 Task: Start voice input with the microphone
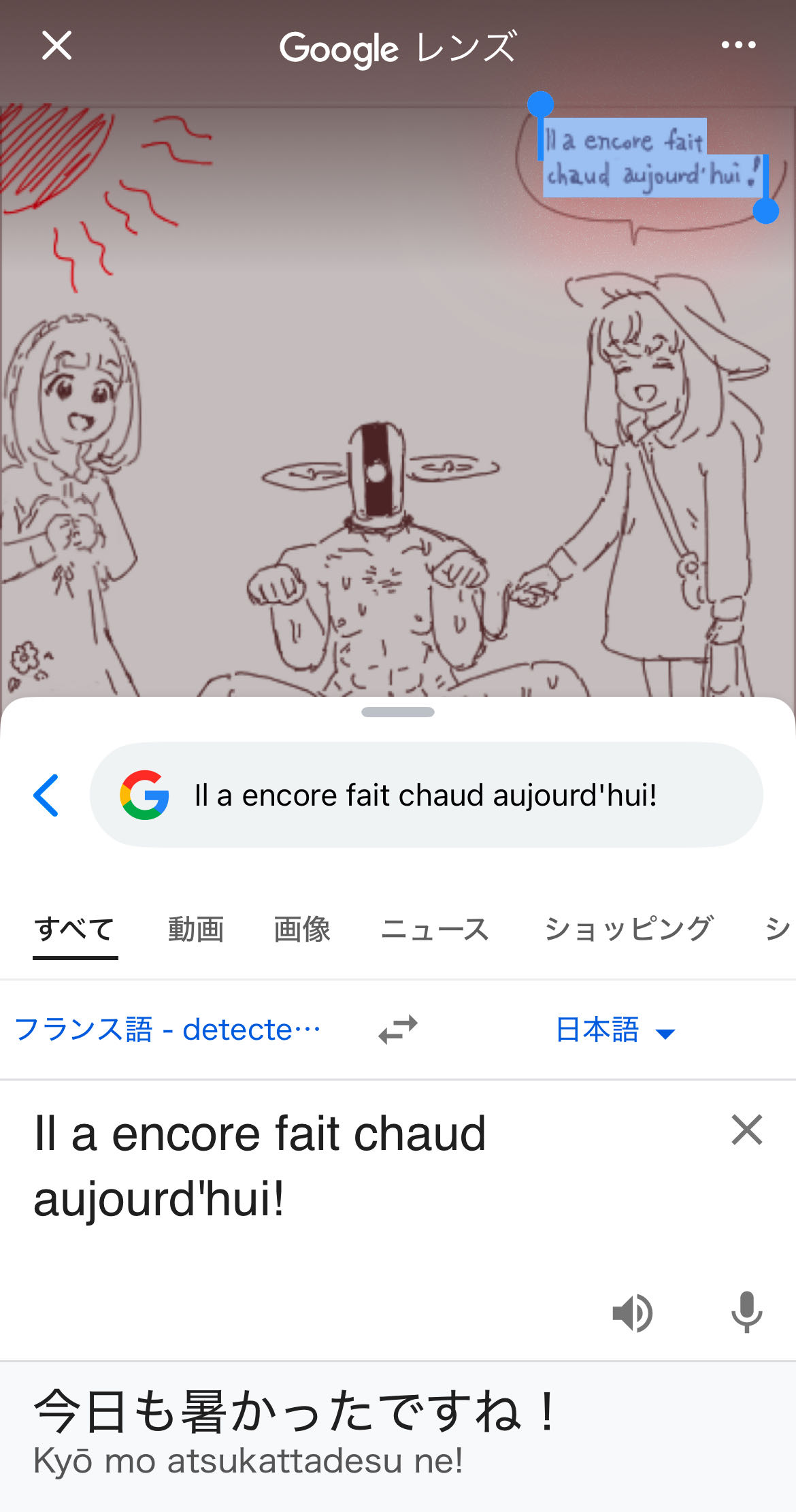click(746, 1313)
